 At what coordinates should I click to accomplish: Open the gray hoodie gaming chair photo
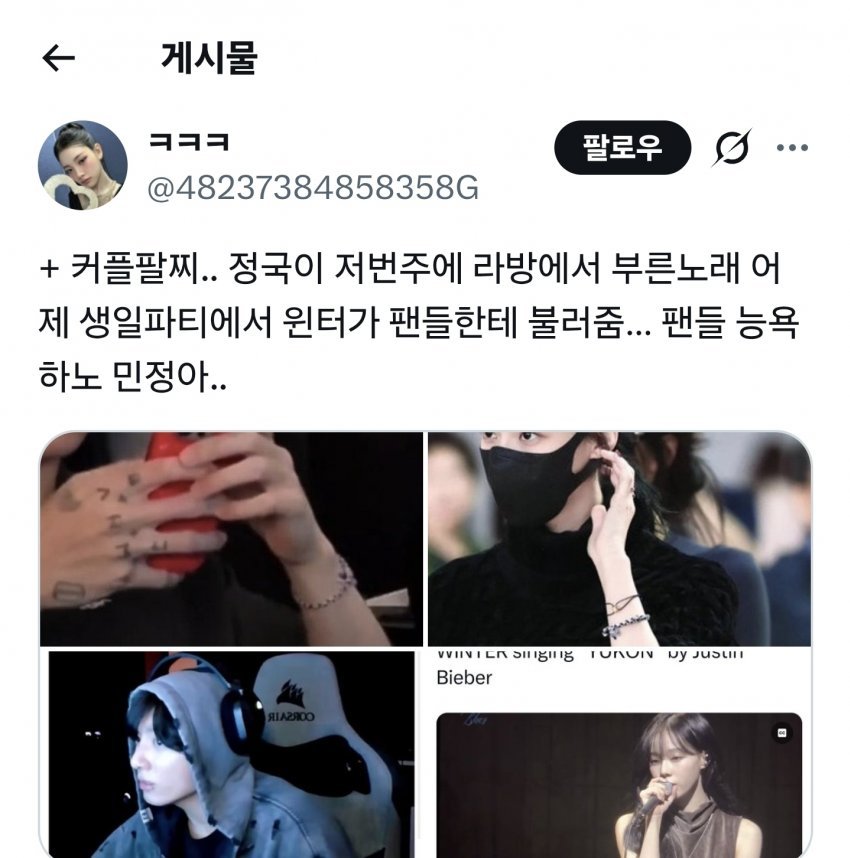[x=231, y=754]
